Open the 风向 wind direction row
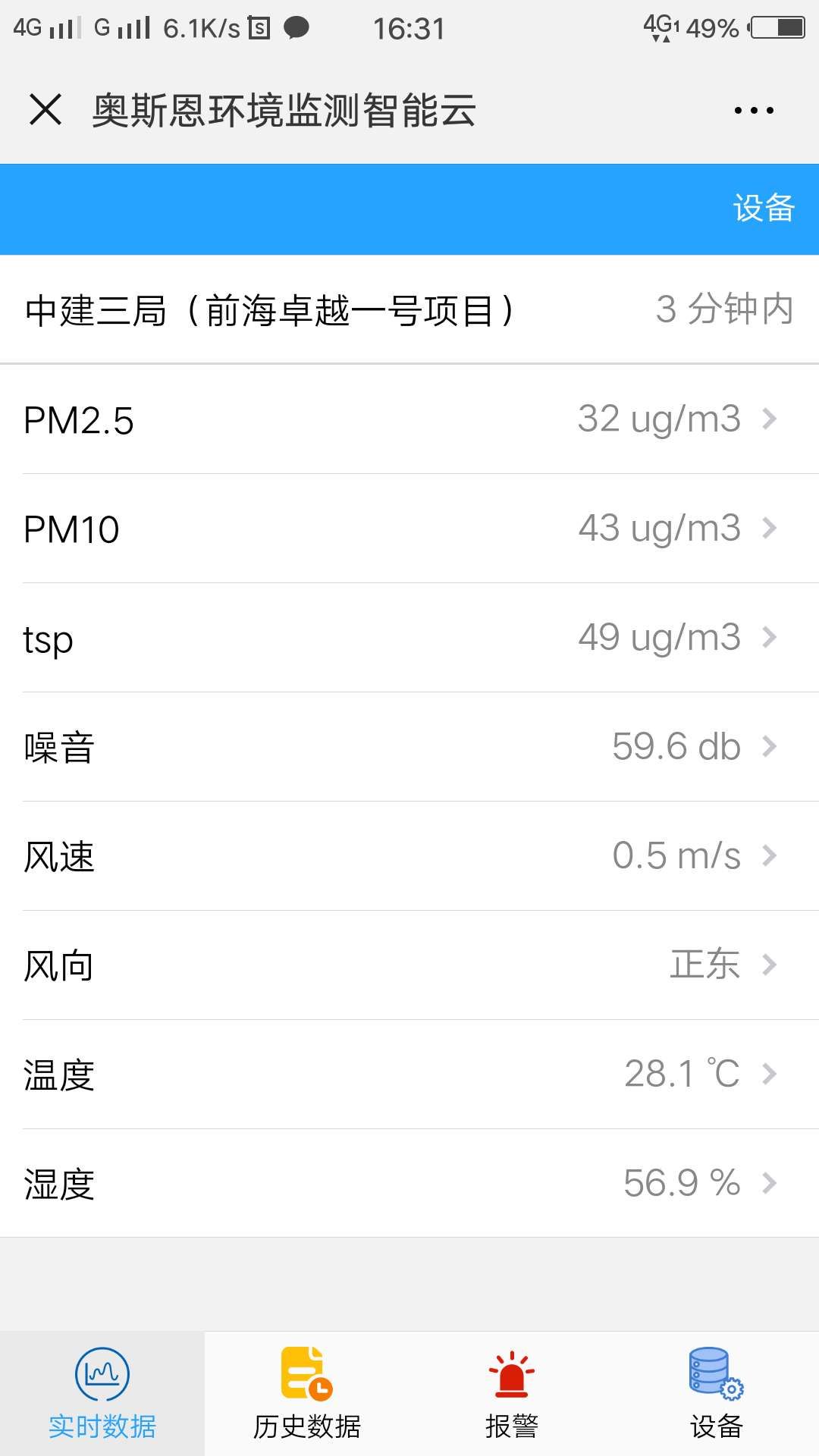The width and height of the screenshot is (819, 1456). pyautogui.click(x=409, y=965)
